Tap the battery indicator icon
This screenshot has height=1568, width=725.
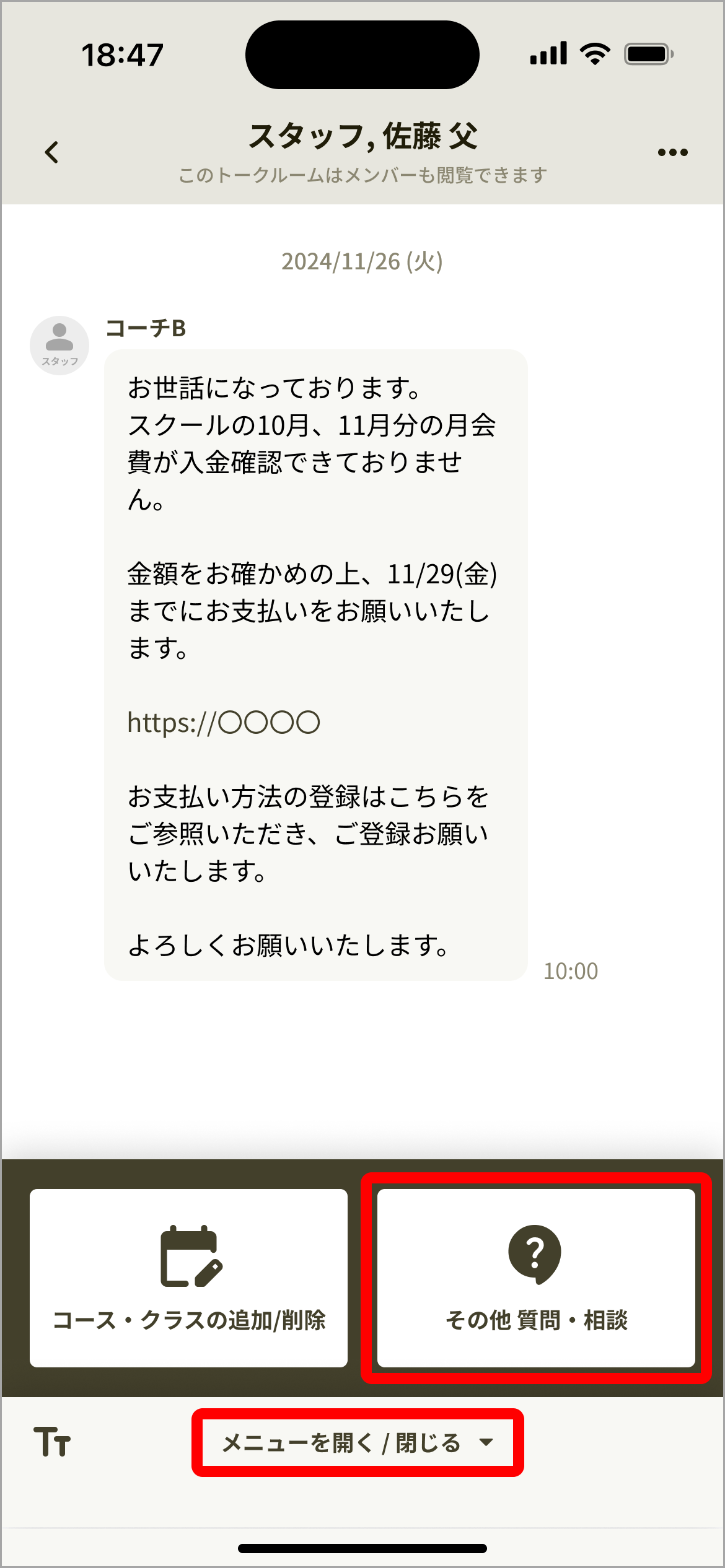[x=648, y=54]
